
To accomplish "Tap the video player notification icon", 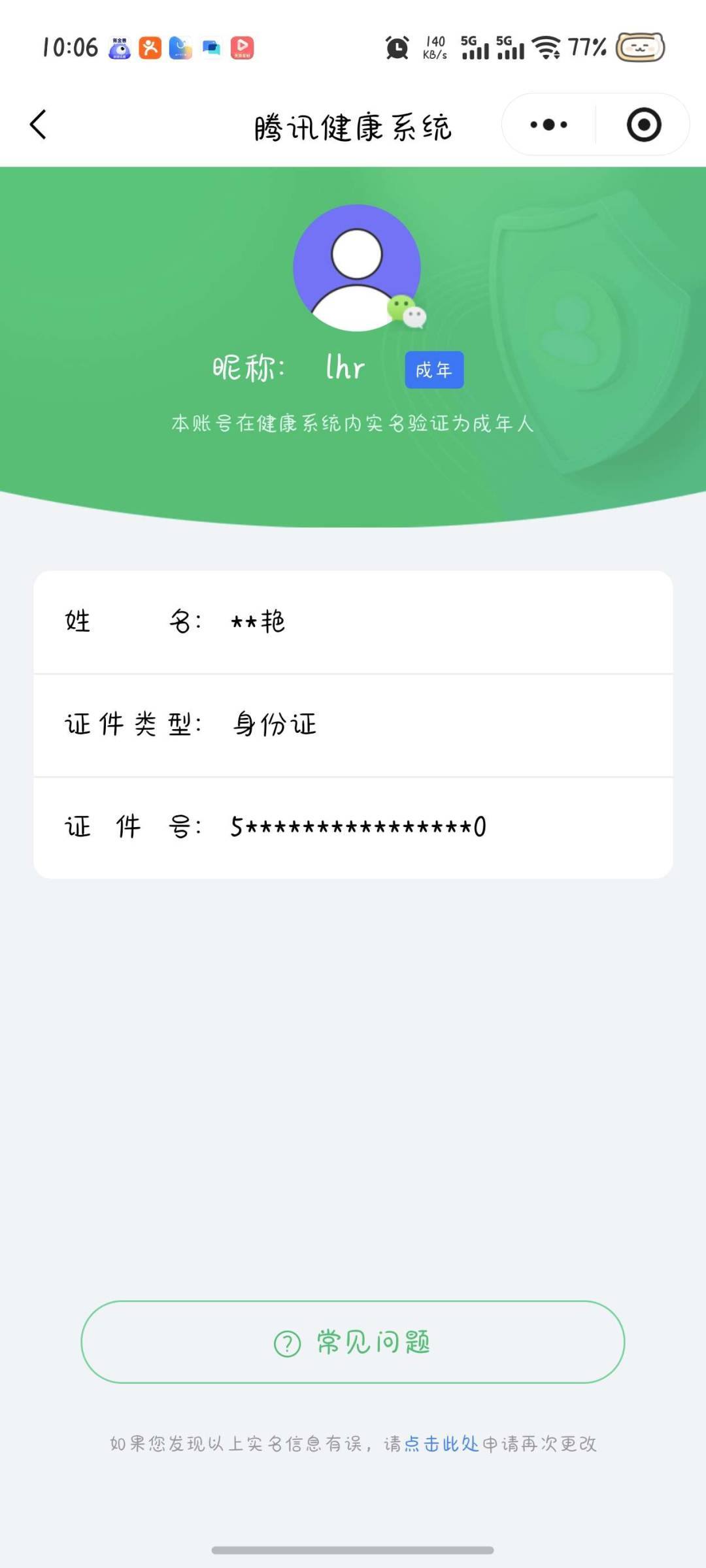I will (242, 46).
